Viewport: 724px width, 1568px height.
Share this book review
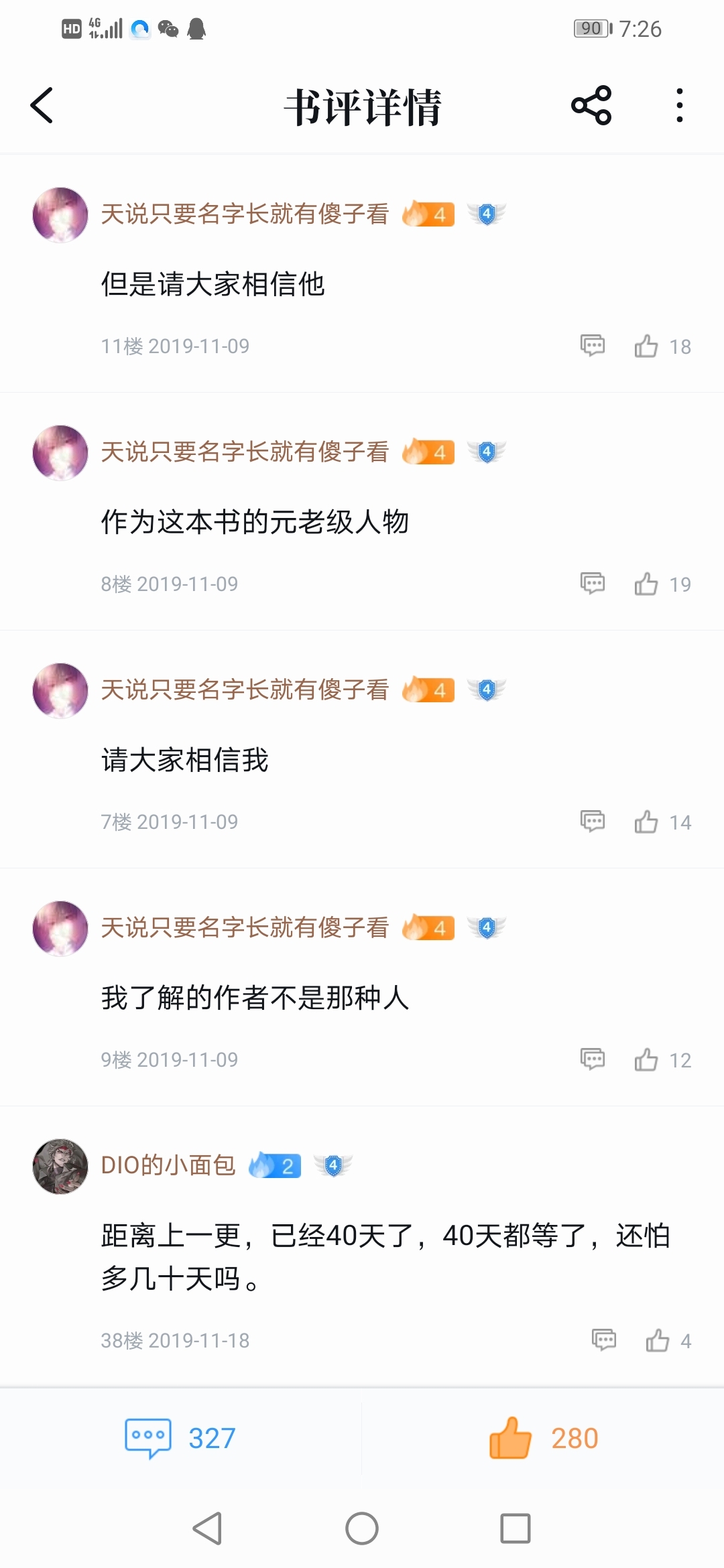point(591,106)
